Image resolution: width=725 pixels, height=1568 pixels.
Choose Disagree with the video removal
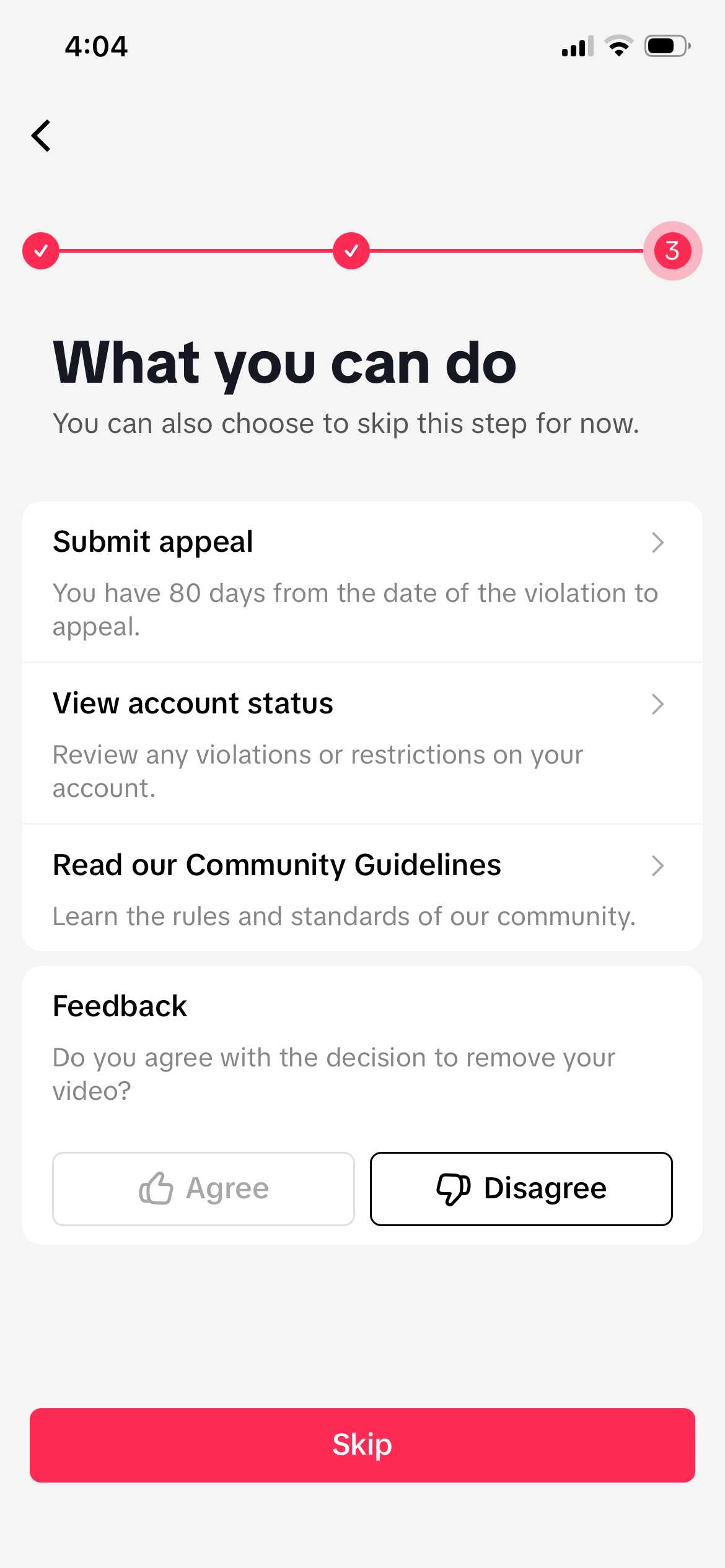coord(521,1188)
